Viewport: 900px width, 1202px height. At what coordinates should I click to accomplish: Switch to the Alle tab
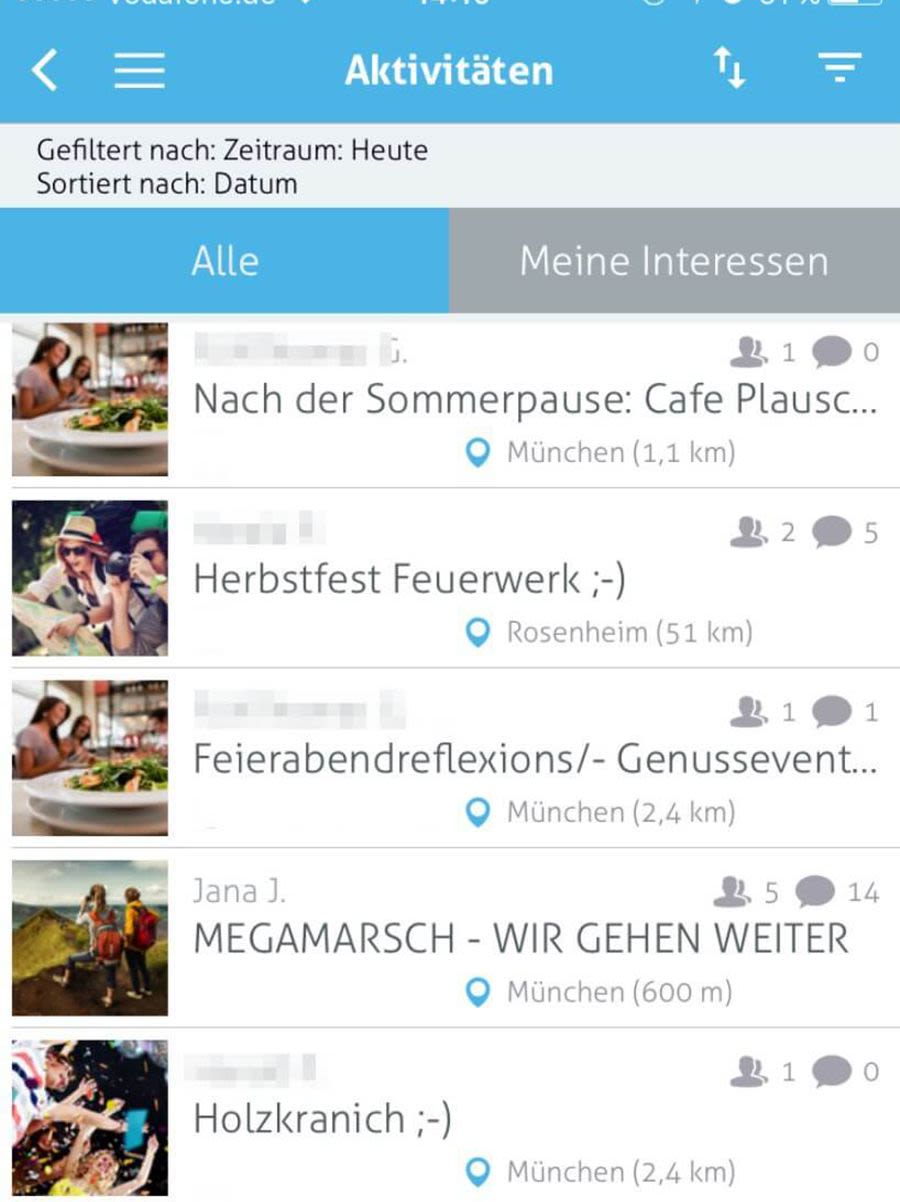(225, 261)
